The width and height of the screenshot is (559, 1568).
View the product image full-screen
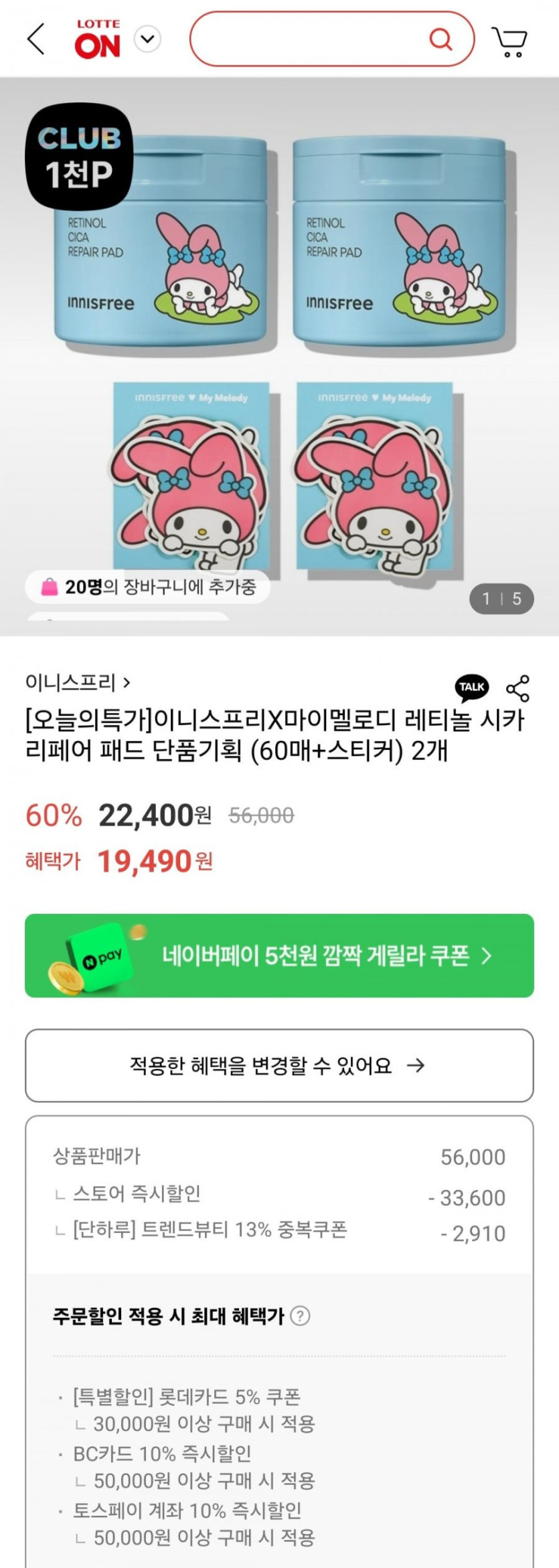[x=279, y=355]
